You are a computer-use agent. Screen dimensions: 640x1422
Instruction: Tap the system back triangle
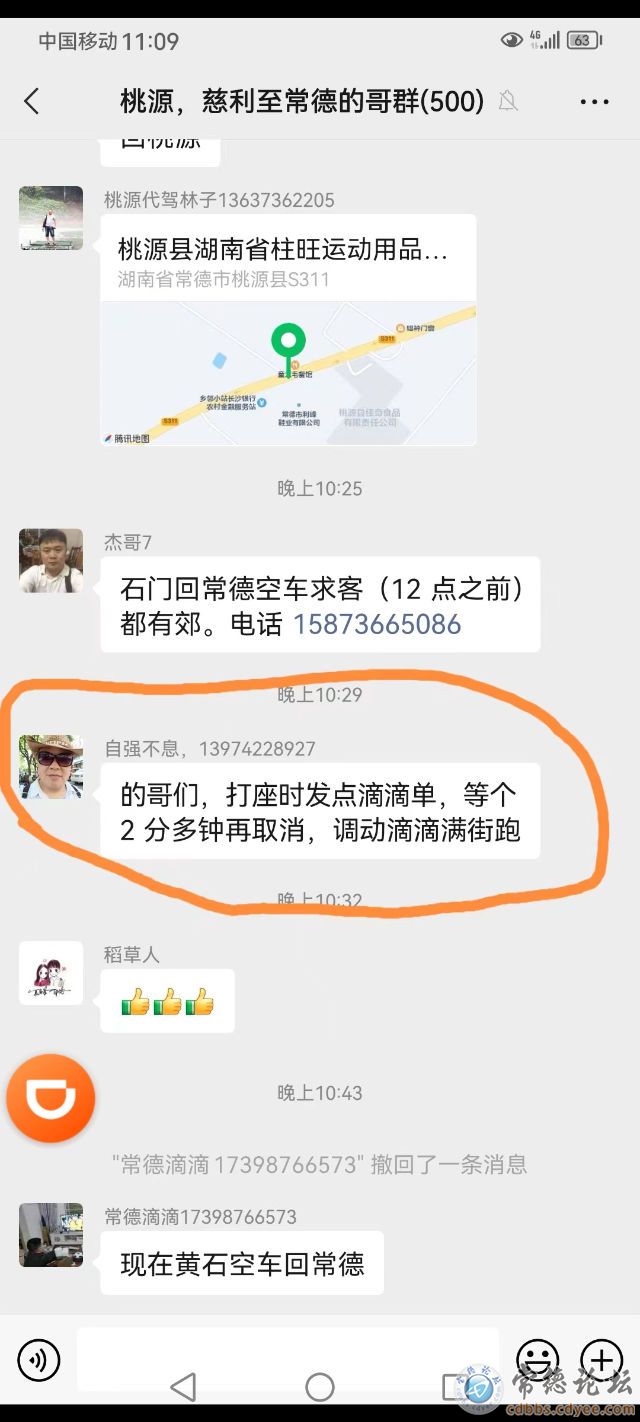point(183,1387)
